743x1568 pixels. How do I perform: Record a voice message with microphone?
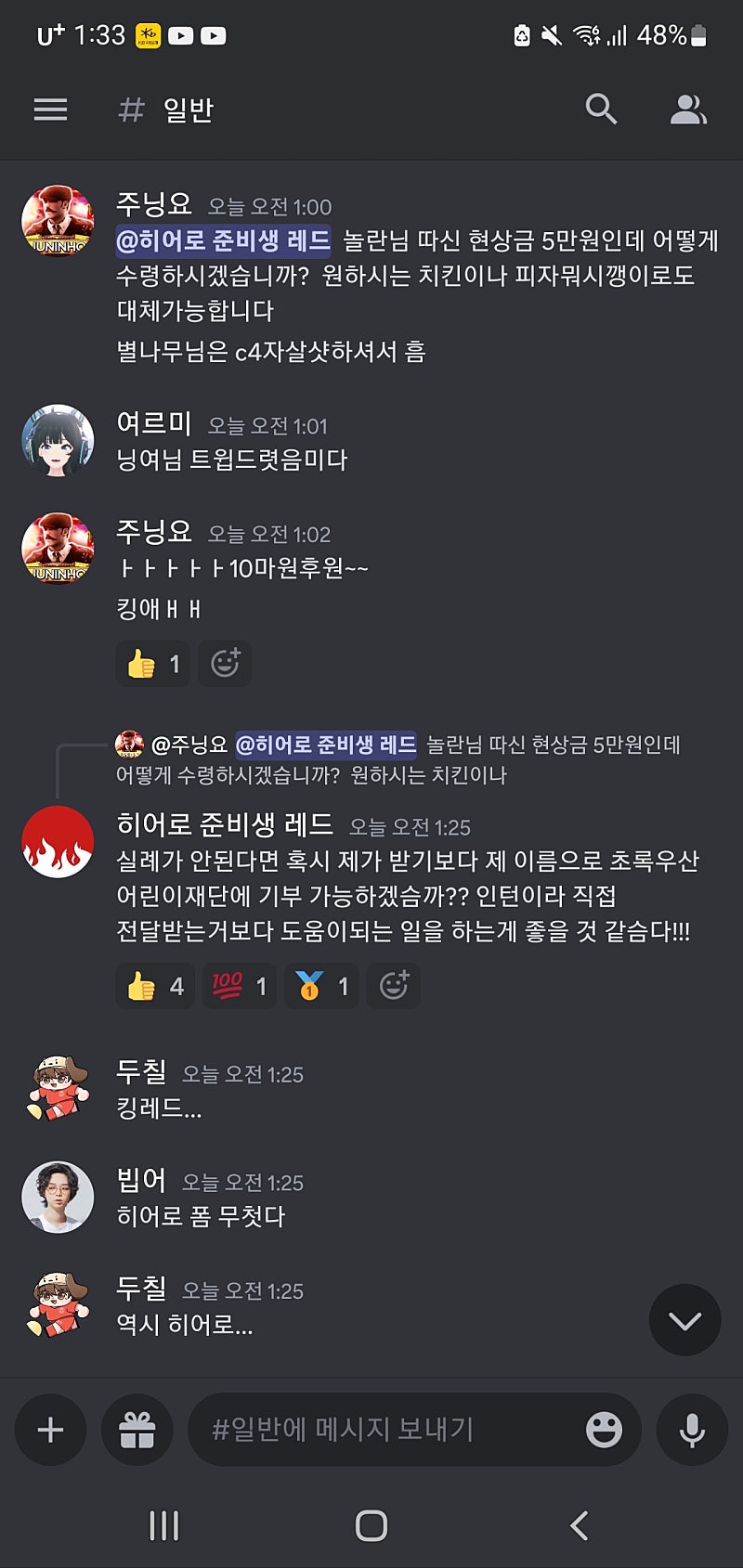(x=692, y=1430)
